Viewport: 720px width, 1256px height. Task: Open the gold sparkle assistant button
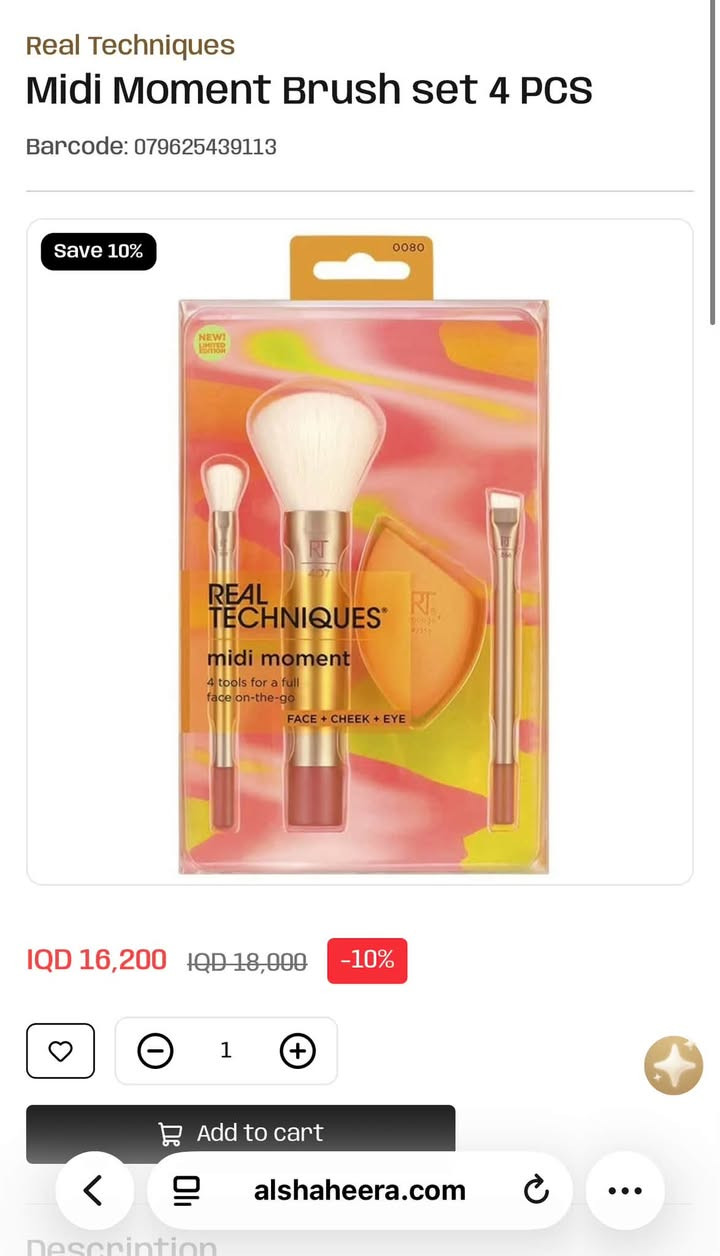[x=673, y=1065]
